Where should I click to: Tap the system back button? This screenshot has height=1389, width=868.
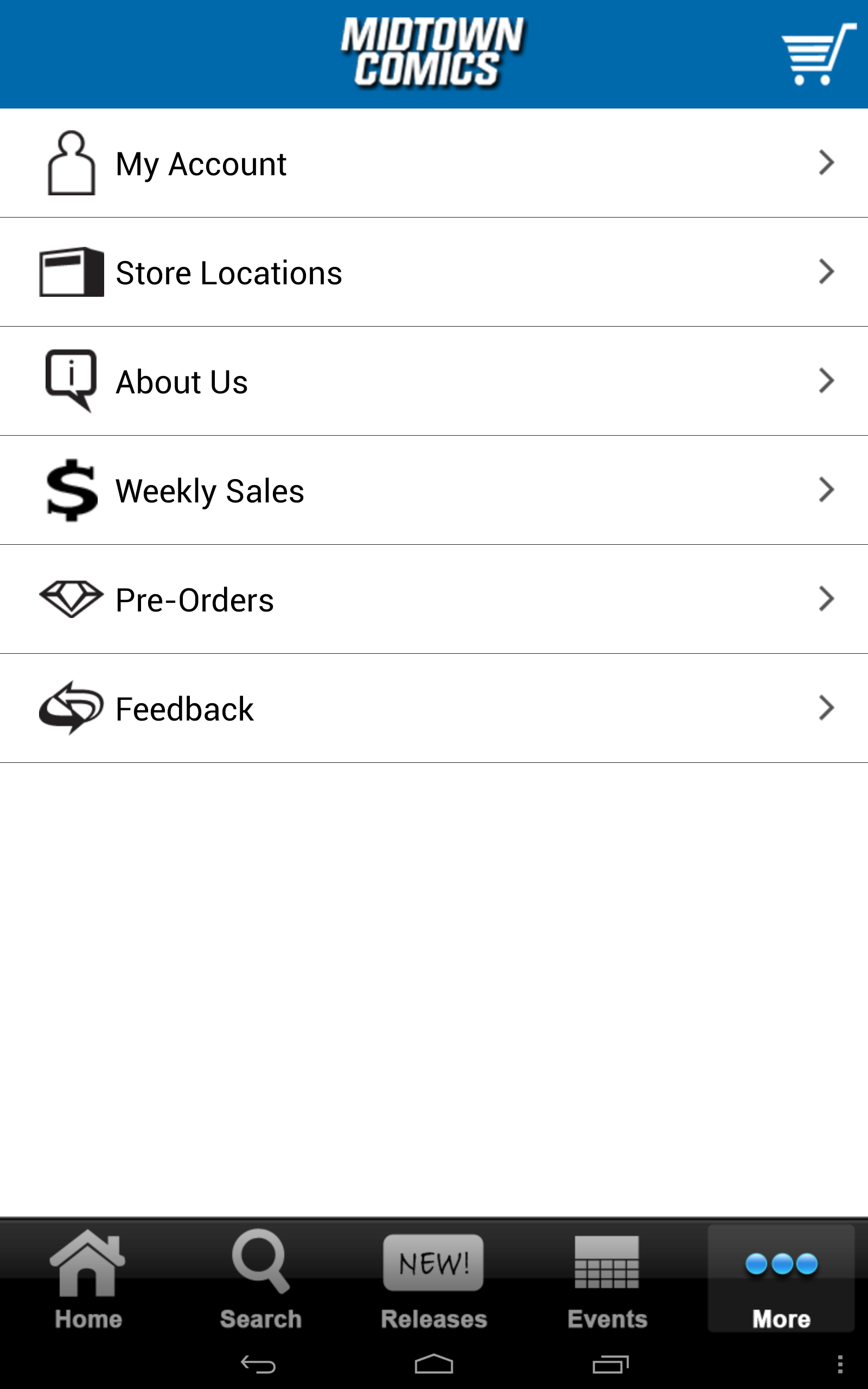[258, 1365]
